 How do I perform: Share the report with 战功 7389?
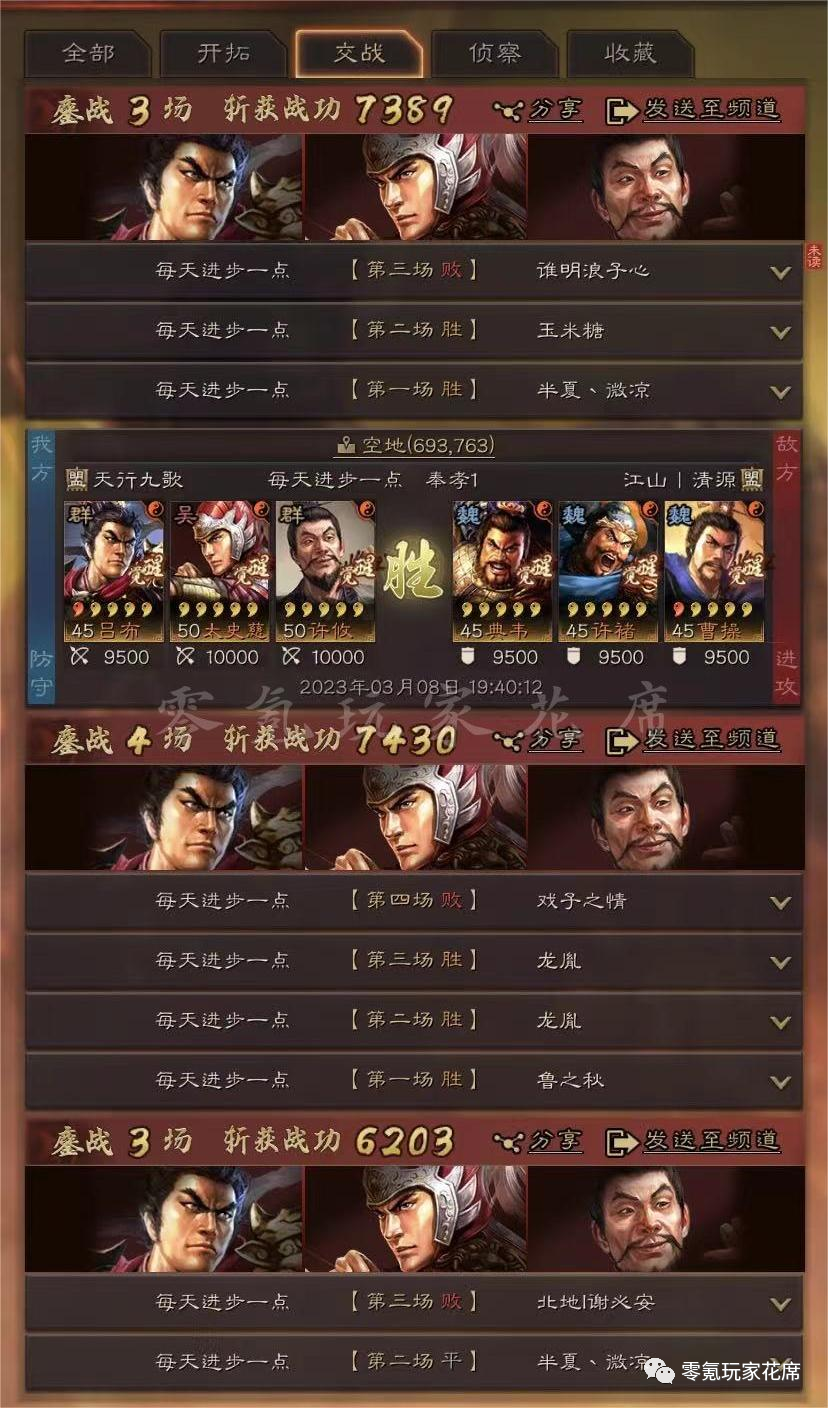coord(539,109)
